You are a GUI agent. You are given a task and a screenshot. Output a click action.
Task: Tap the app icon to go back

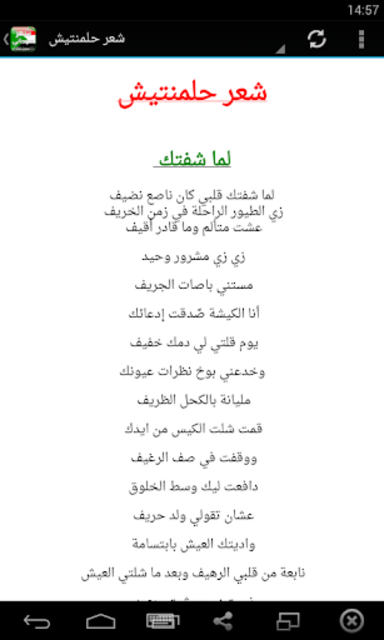pos(20,39)
